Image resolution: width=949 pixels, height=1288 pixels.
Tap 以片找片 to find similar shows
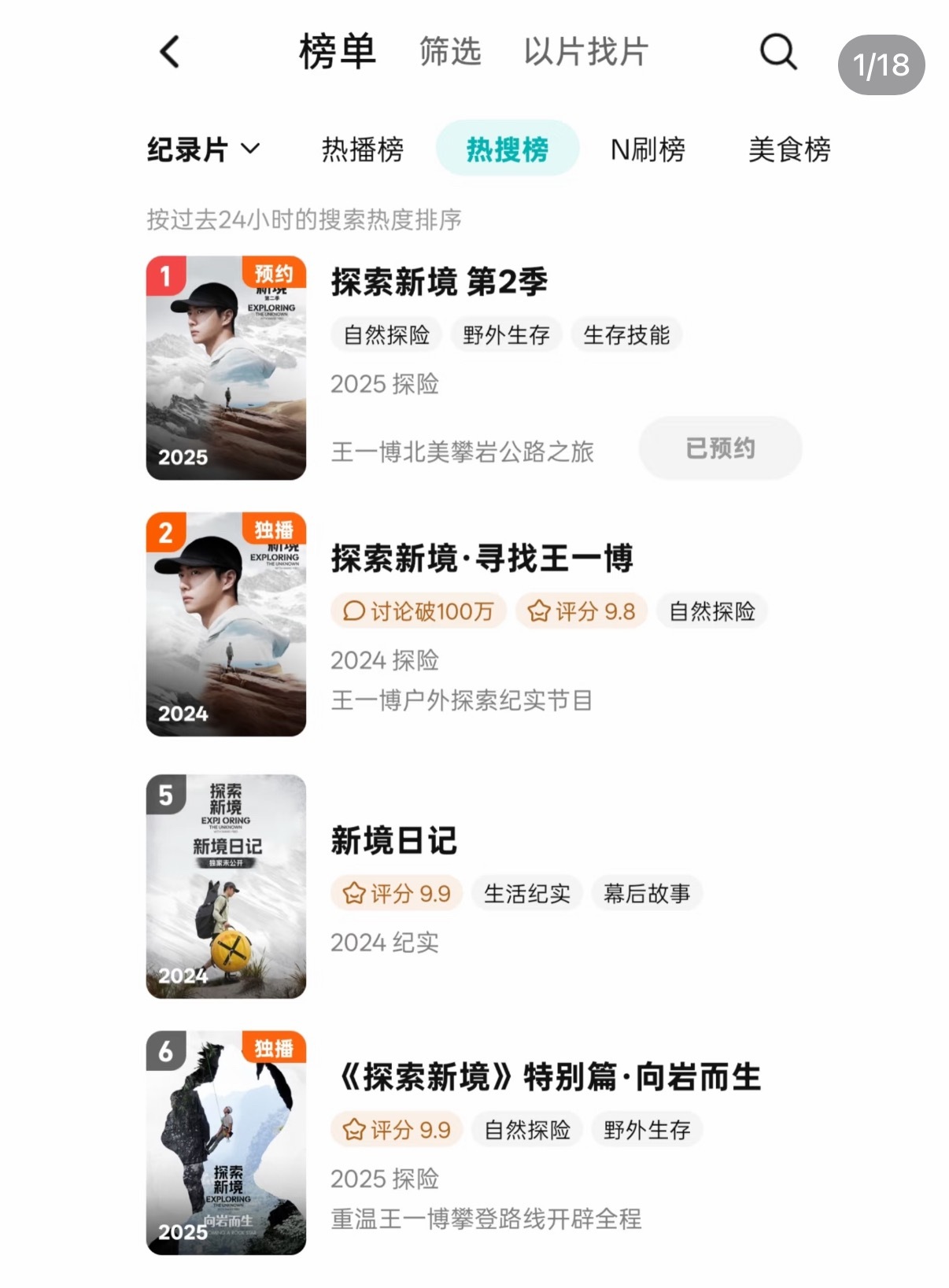tap(583, 52)
